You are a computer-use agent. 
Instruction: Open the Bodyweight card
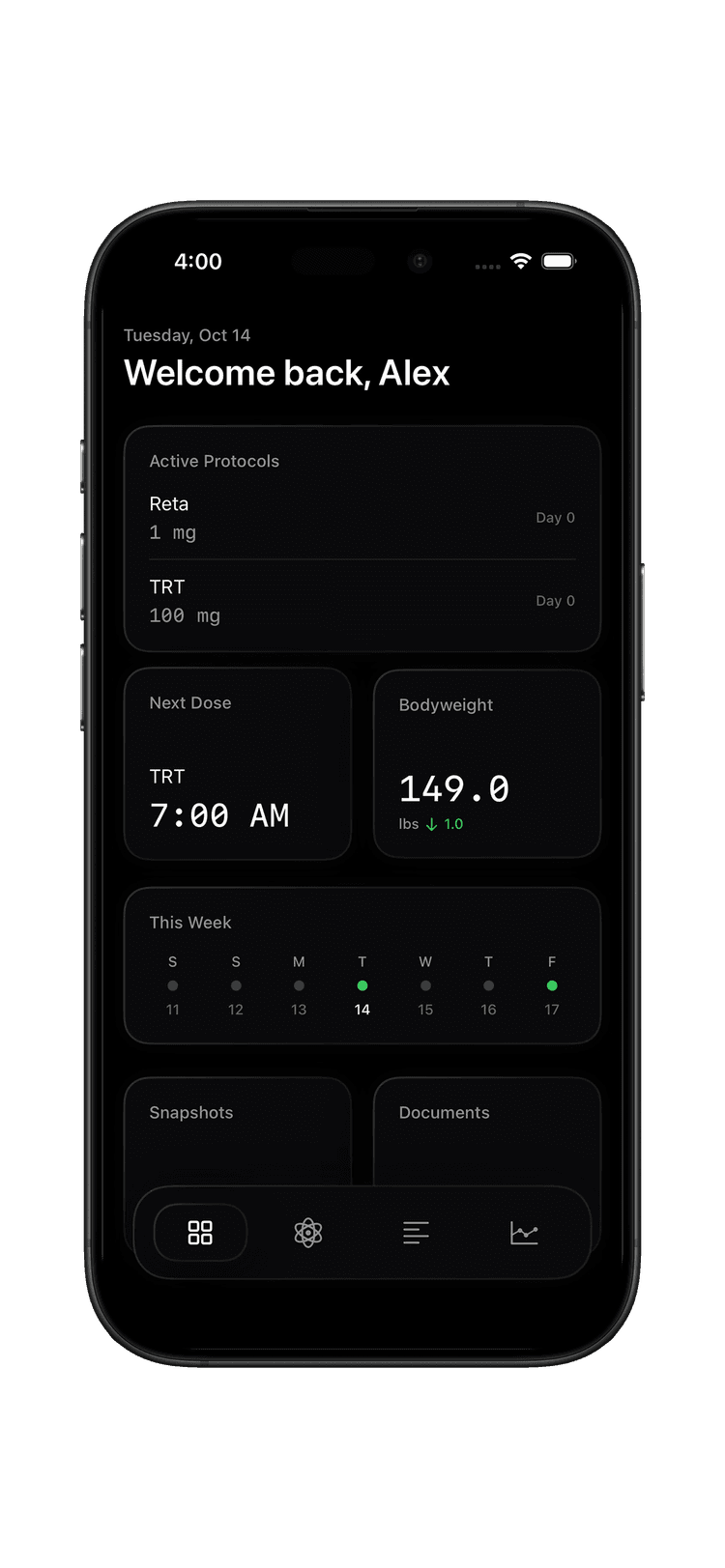pos(486,763)
